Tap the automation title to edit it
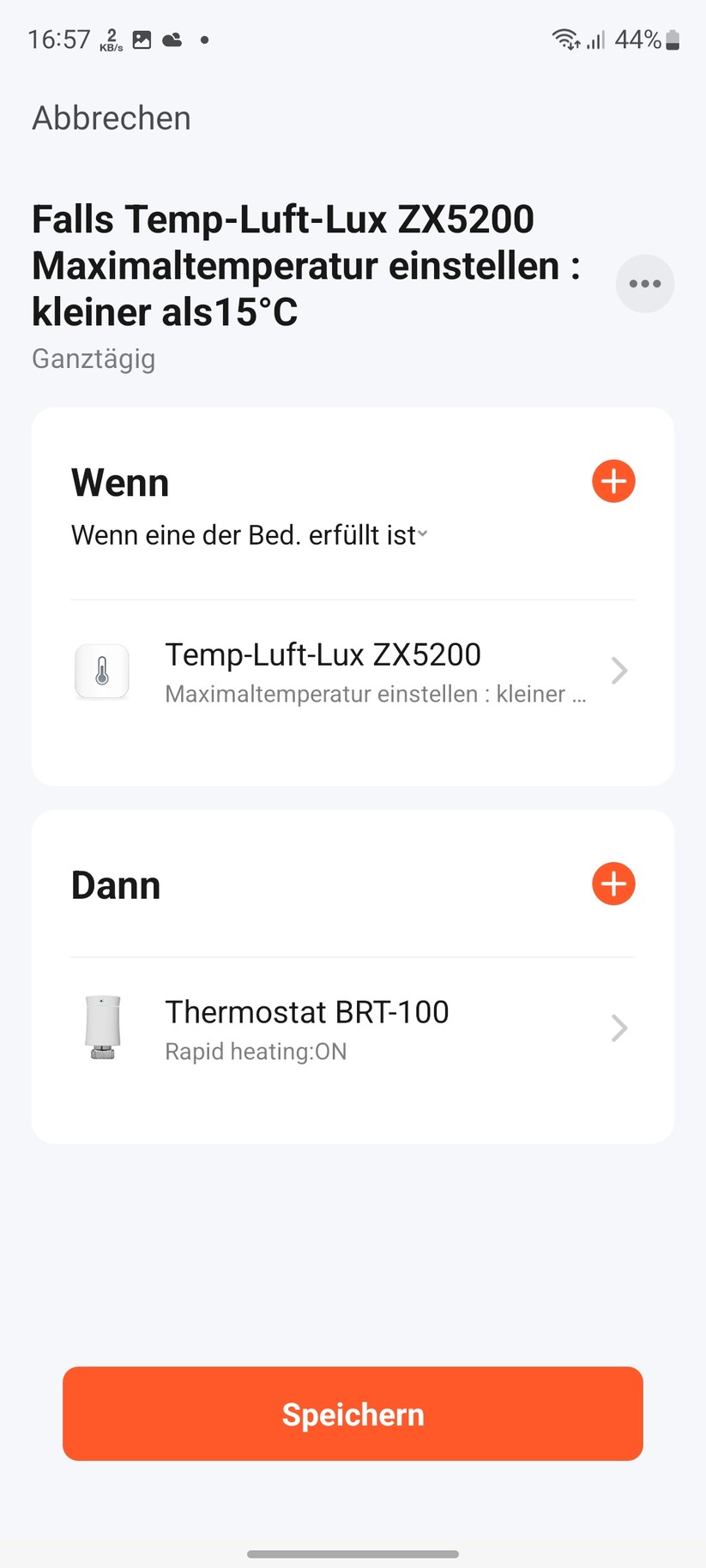Screen dimensions: 706x1568 click(307, 265)
